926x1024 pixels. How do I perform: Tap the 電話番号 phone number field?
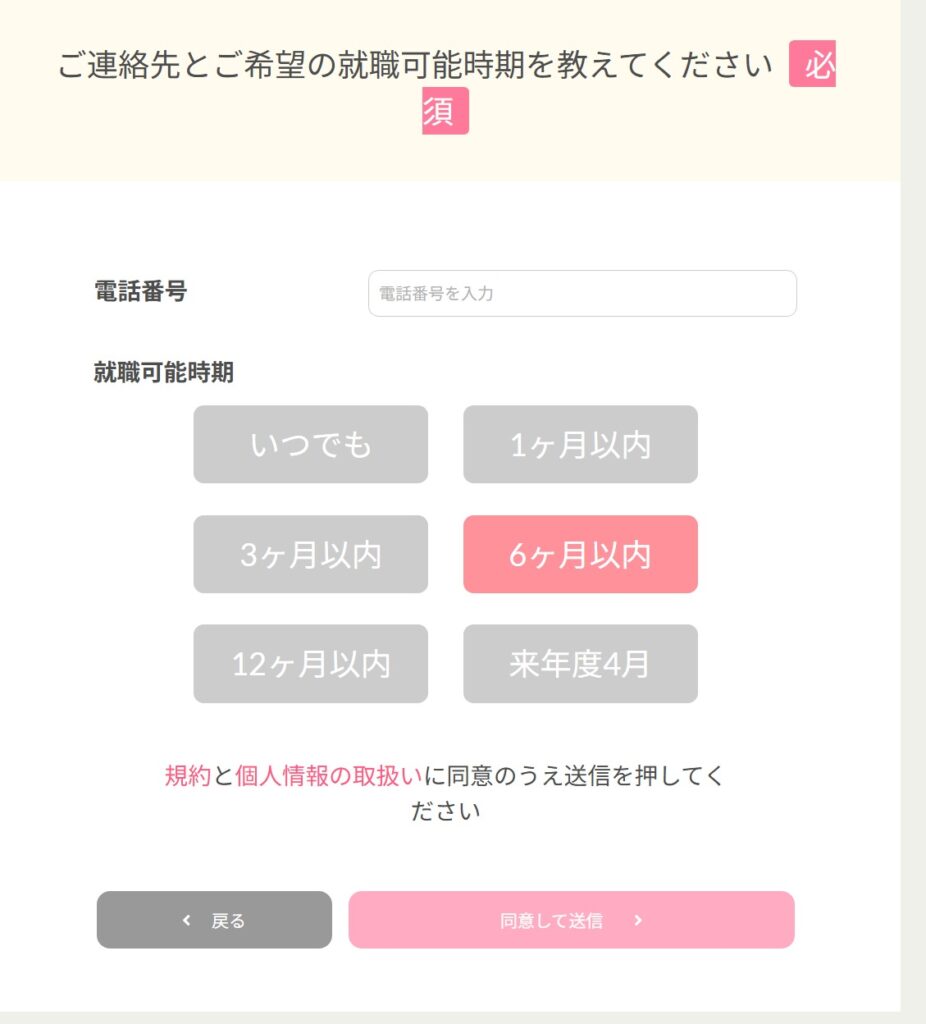582,294
